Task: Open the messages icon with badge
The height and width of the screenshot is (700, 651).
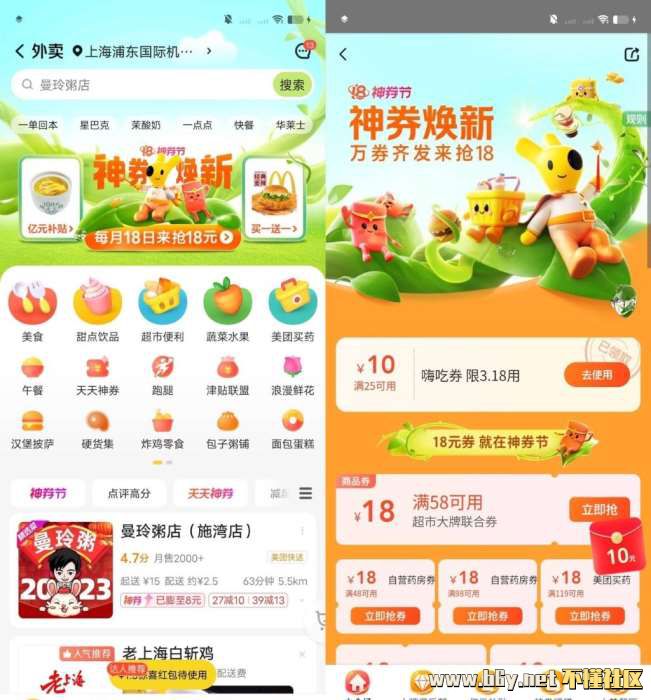Action: coord(303,51)
